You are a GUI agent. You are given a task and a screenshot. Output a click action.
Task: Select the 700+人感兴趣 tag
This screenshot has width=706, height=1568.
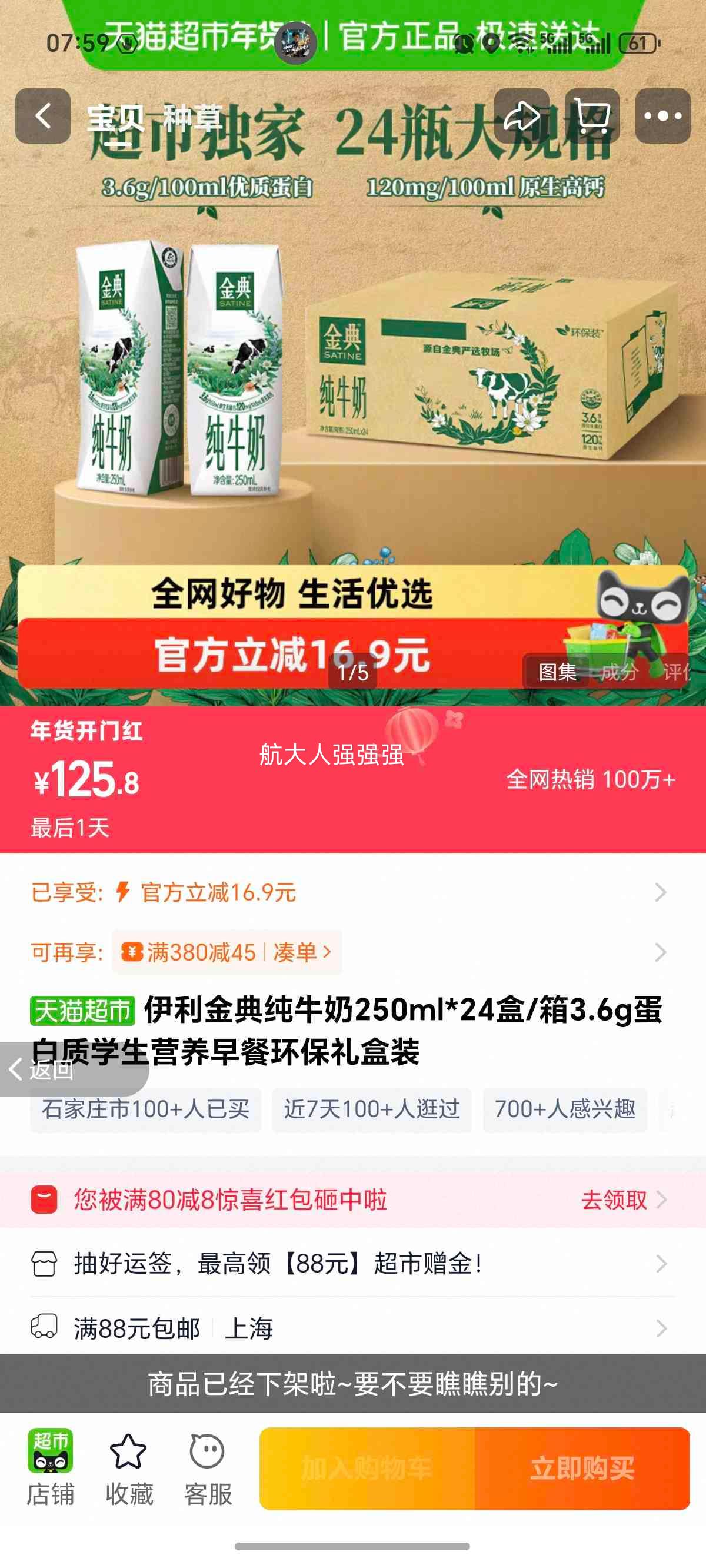(564, 1109)
